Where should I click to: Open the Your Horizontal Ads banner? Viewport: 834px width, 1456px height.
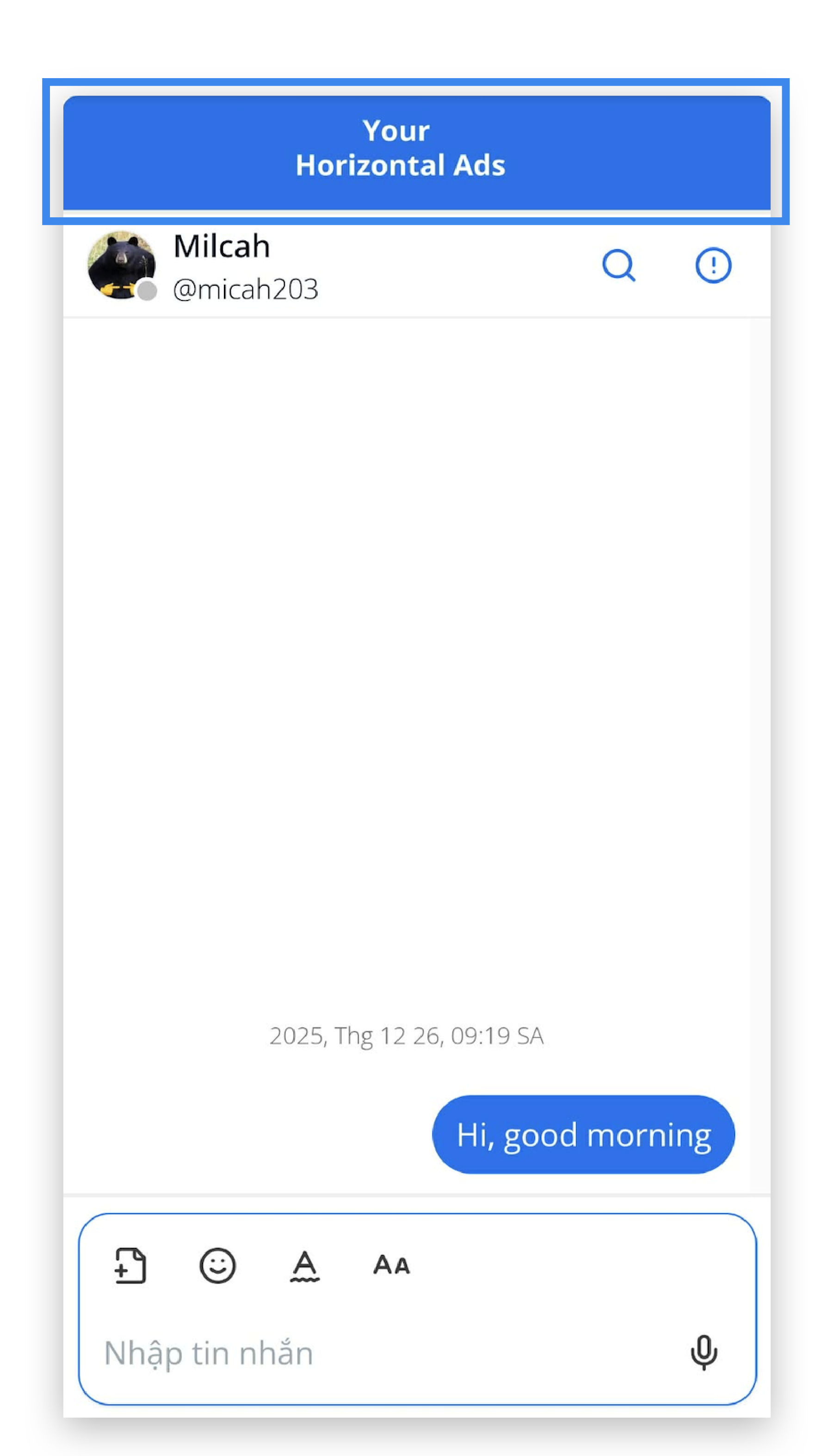[x=416, y=152]
